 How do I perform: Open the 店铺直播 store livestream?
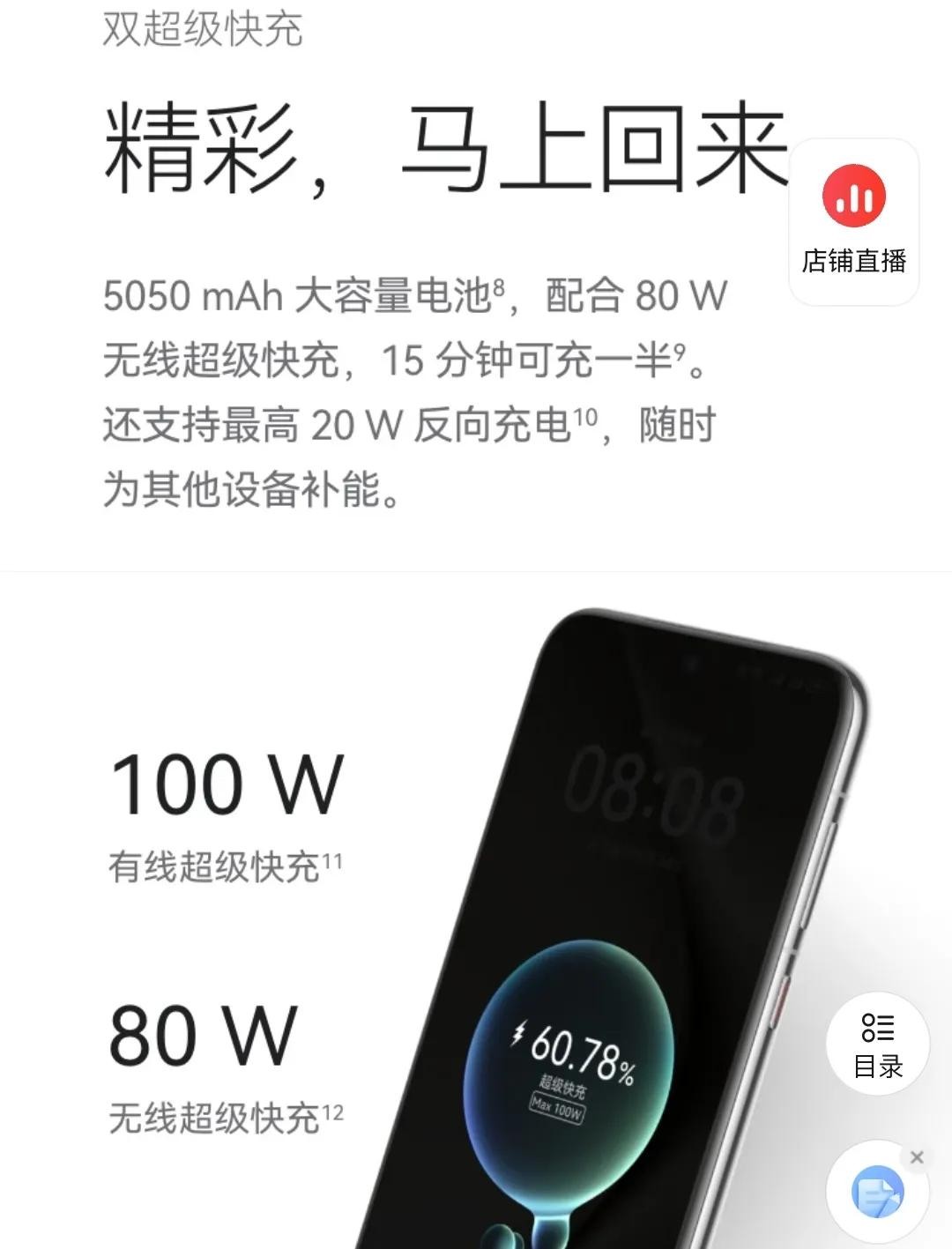pyautogui.click(x=853, y=220)
